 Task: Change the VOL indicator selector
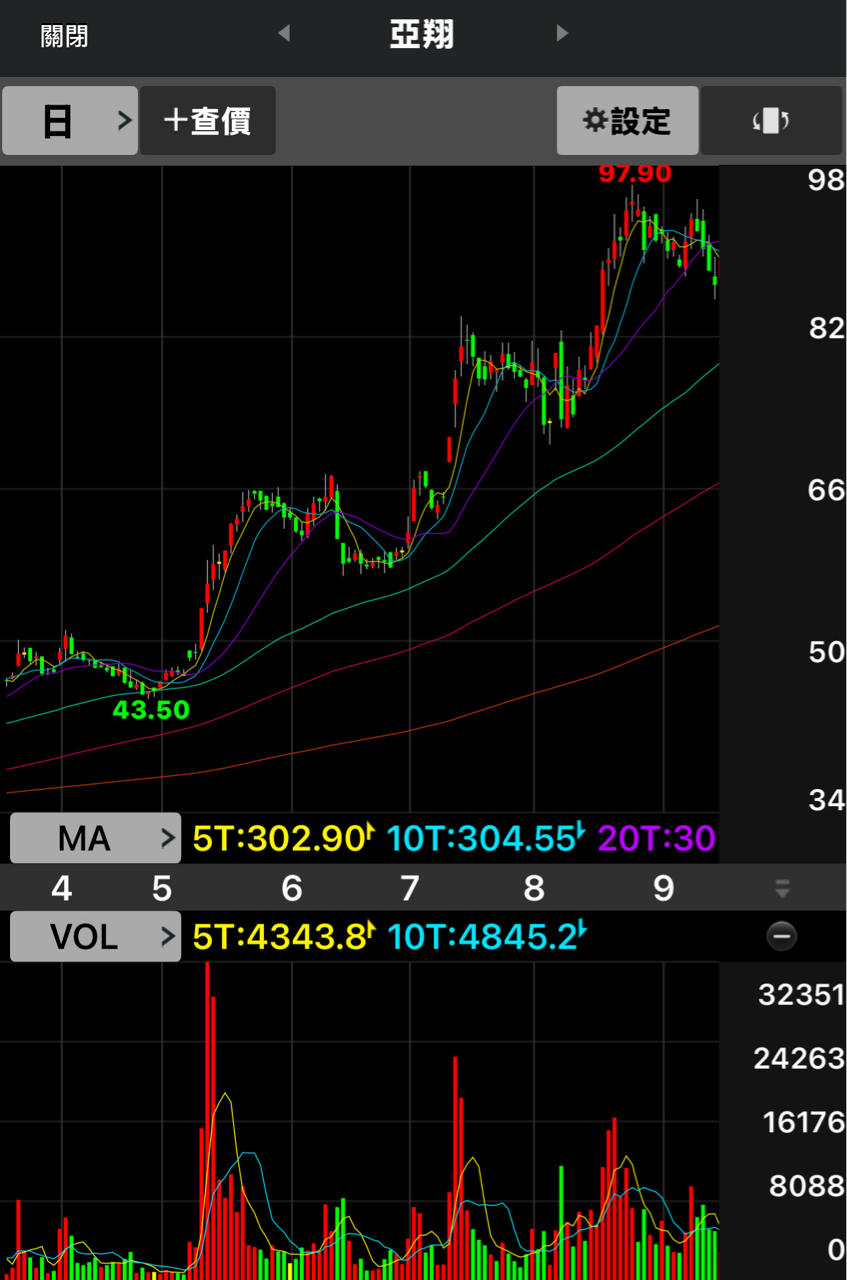[x=96, y=937]
